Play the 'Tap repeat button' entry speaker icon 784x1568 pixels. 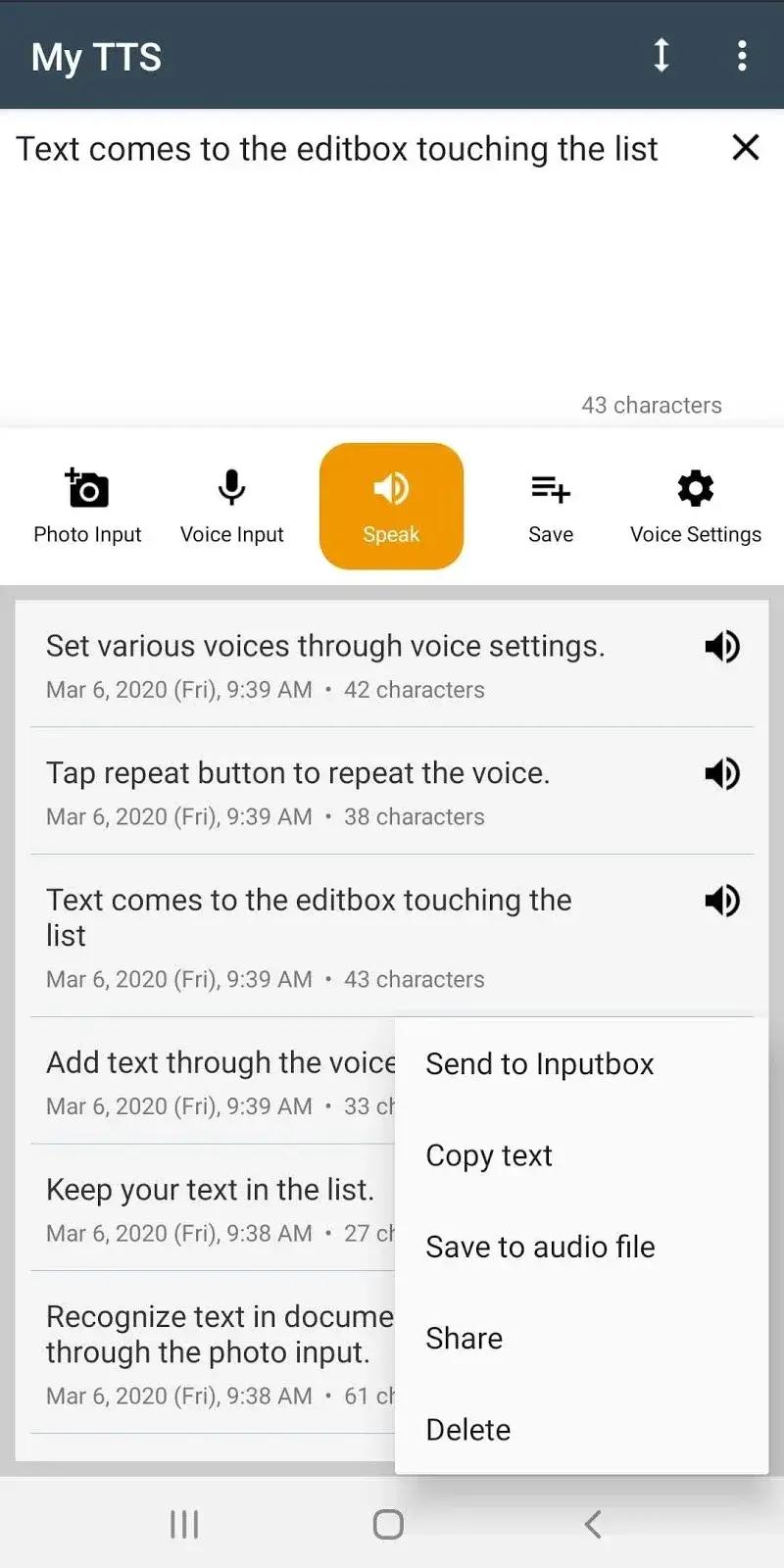tap(722, 773)
